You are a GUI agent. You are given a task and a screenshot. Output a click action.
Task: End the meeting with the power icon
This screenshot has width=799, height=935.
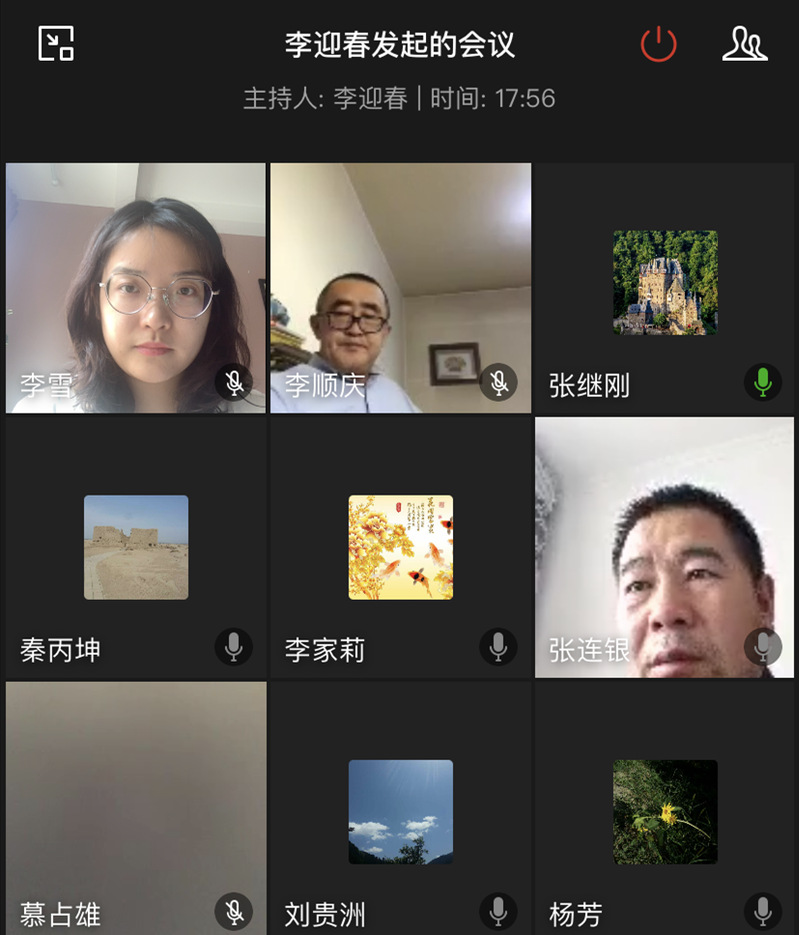[x=658, y=44]
